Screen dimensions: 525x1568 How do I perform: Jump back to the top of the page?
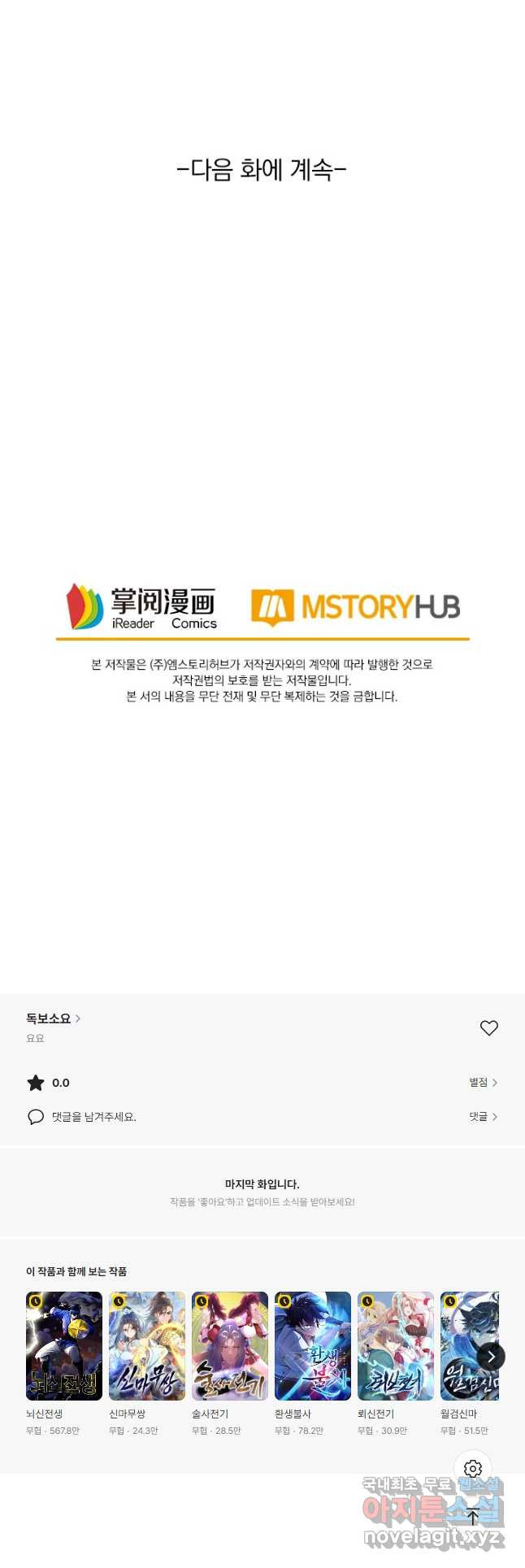point(473,1516)
